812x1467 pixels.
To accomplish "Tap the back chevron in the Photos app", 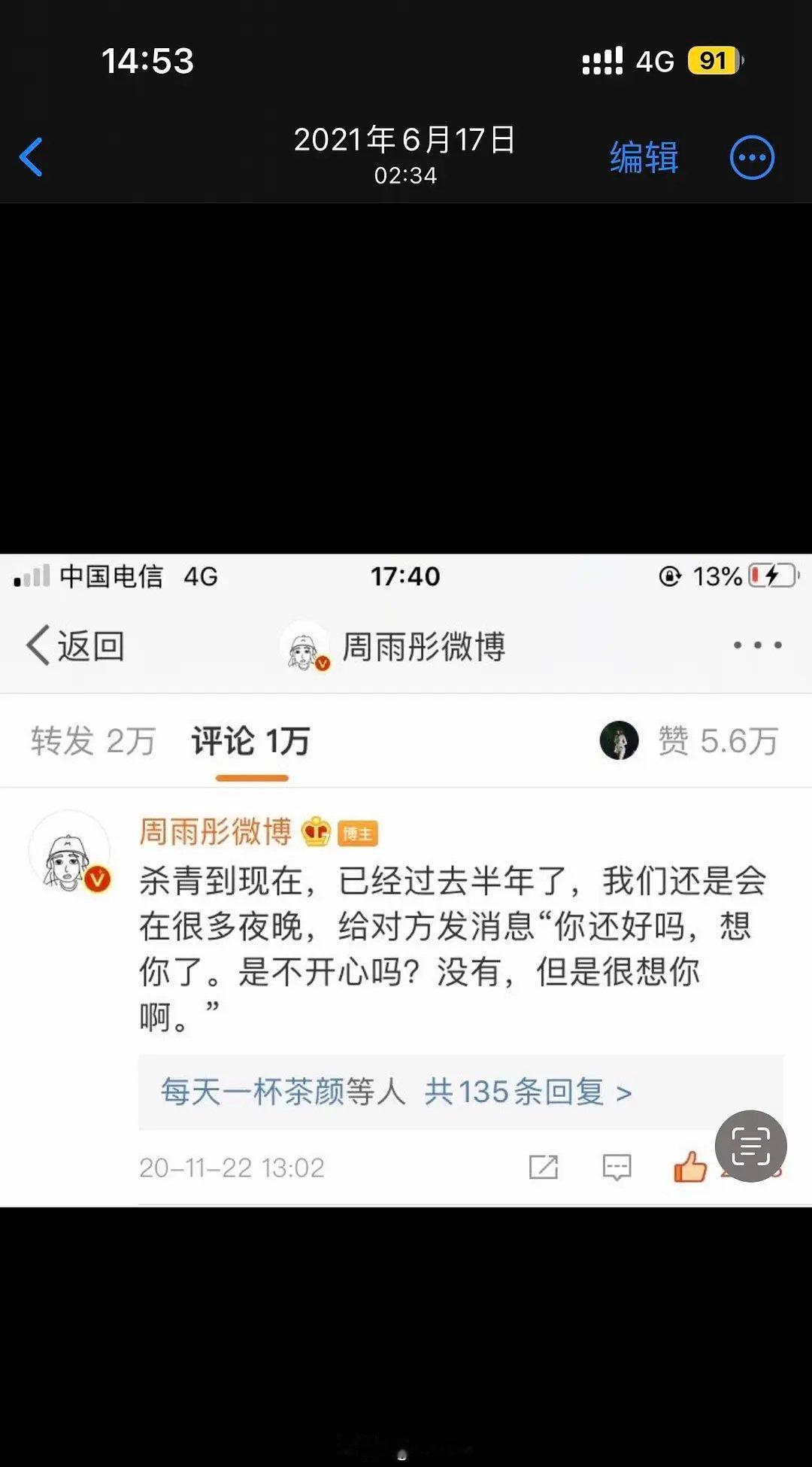I will (x=30, y=156).
